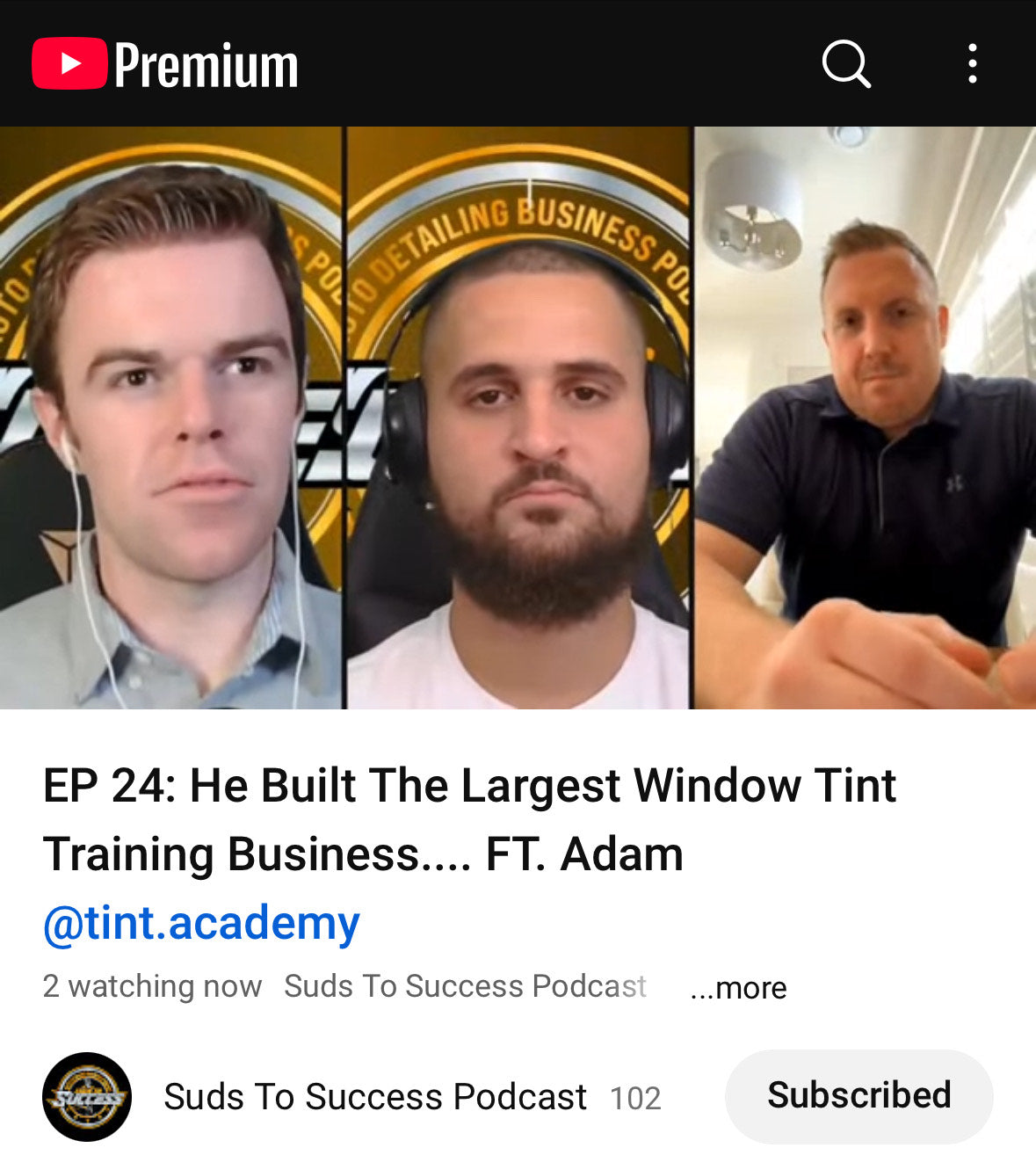The image size is (1036, 1155).
Task: Open the three-dot overflow menu
Action: point(972,64)
